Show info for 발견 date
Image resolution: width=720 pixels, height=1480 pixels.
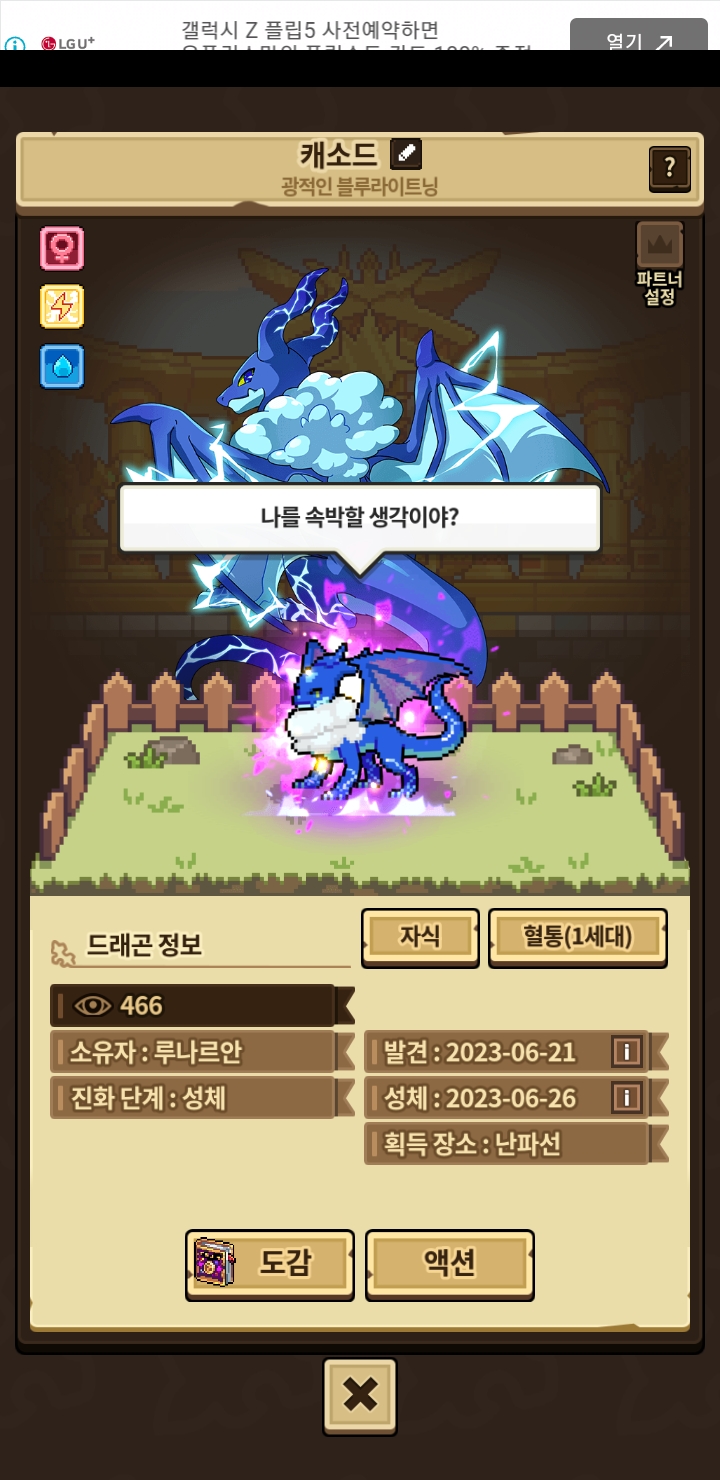pyautogui.click(x=626, y=1052)
